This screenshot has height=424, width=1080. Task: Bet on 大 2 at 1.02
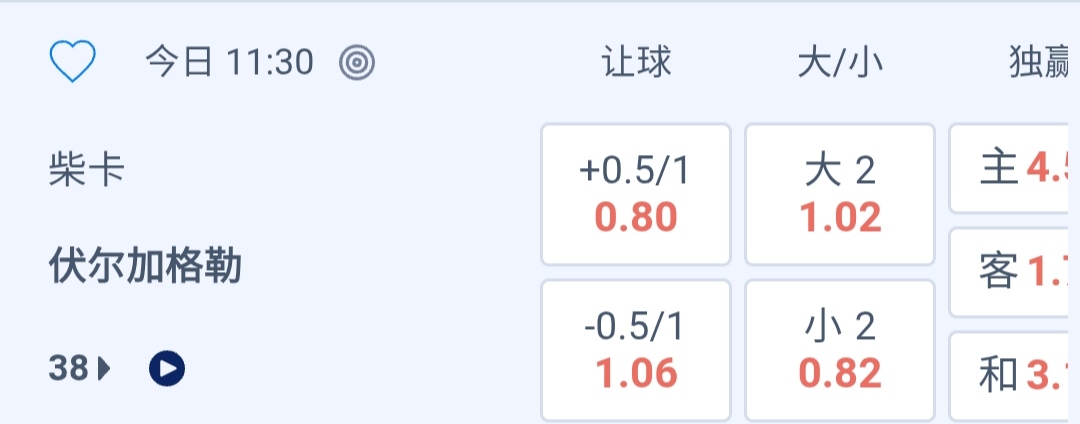[x=840, y=194]
